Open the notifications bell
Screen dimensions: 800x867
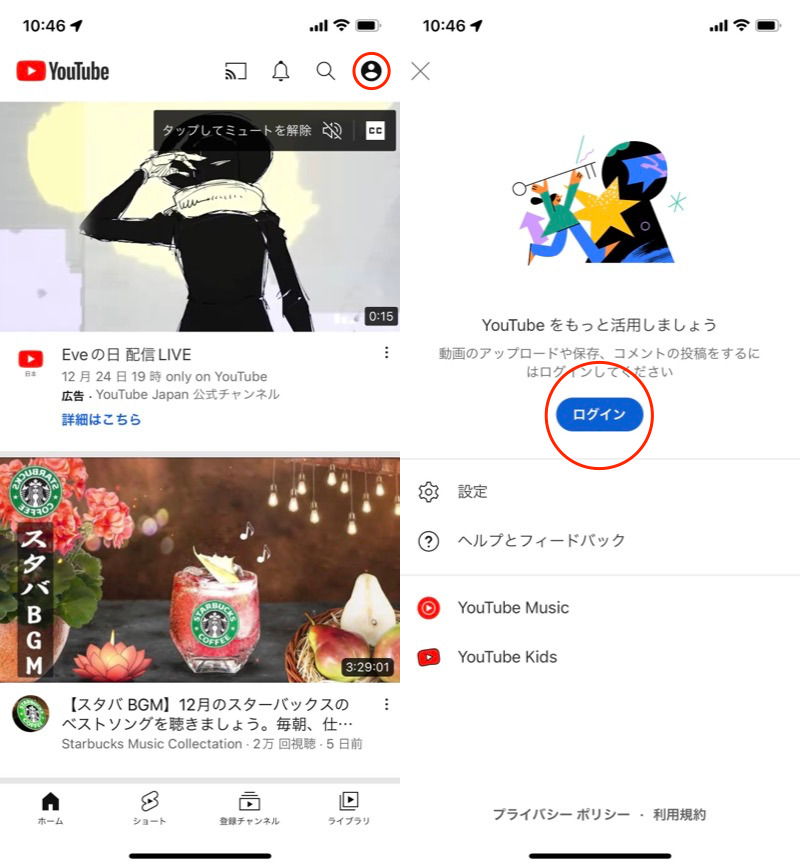coord(281,71)
